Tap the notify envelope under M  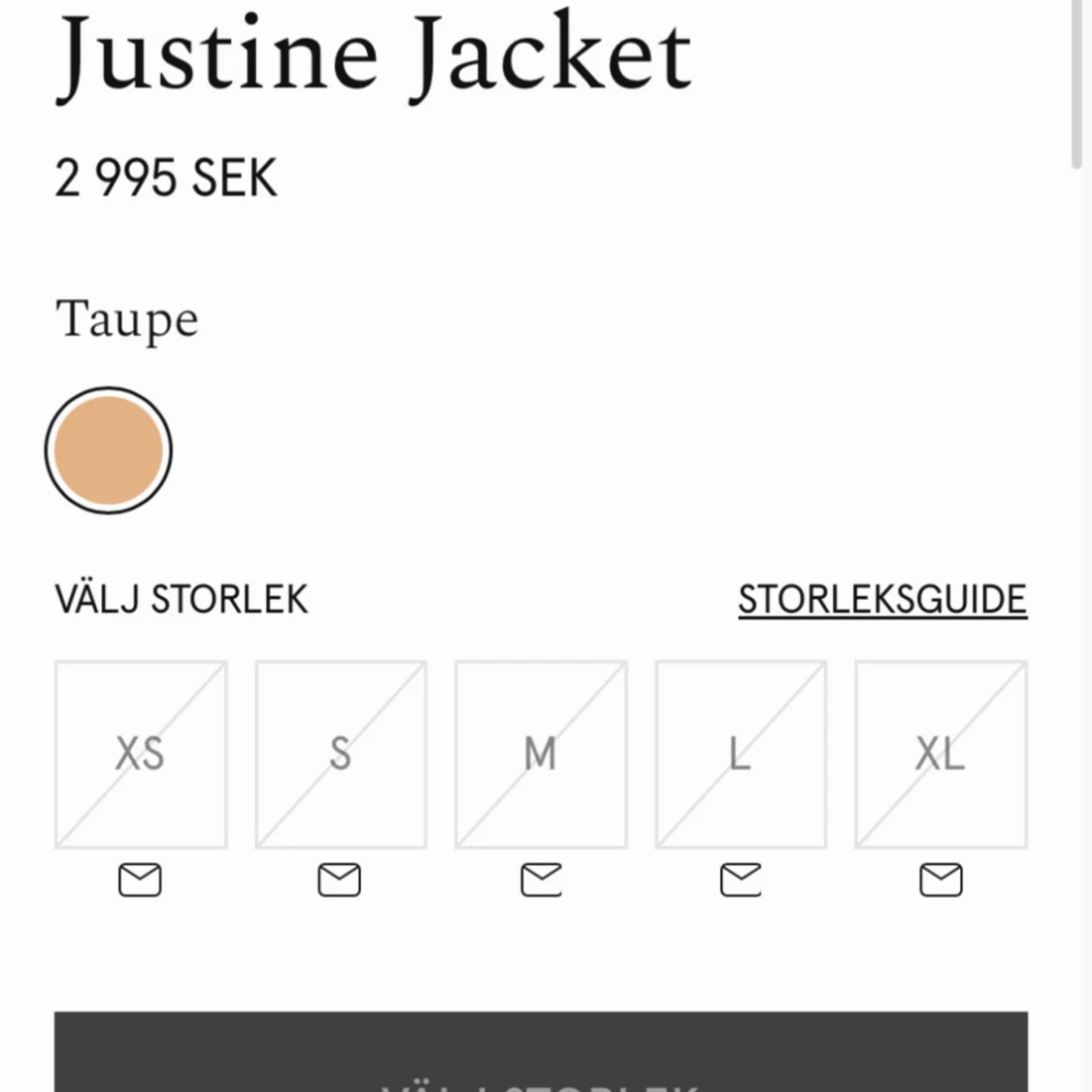tap(541, 879)
